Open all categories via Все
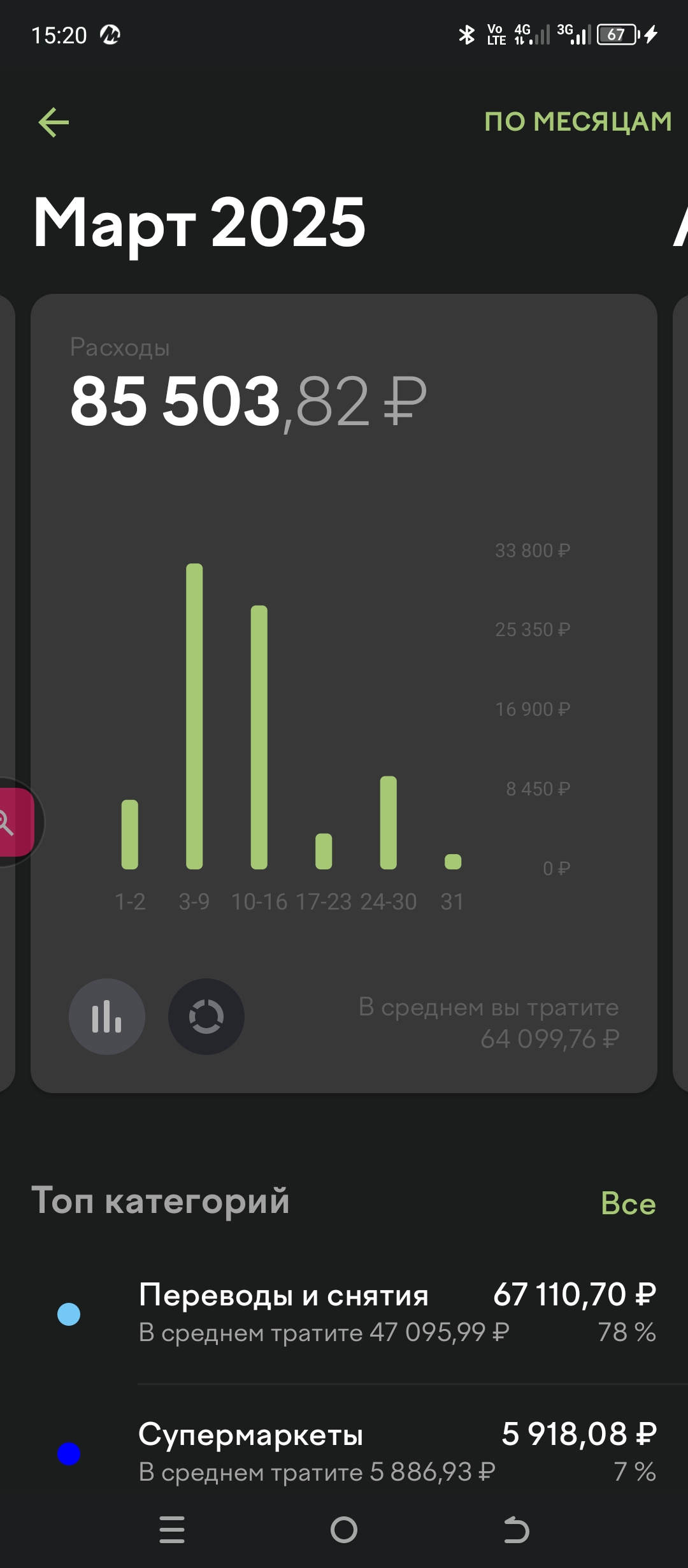Screen dimensions: 688x1568 627,1203
